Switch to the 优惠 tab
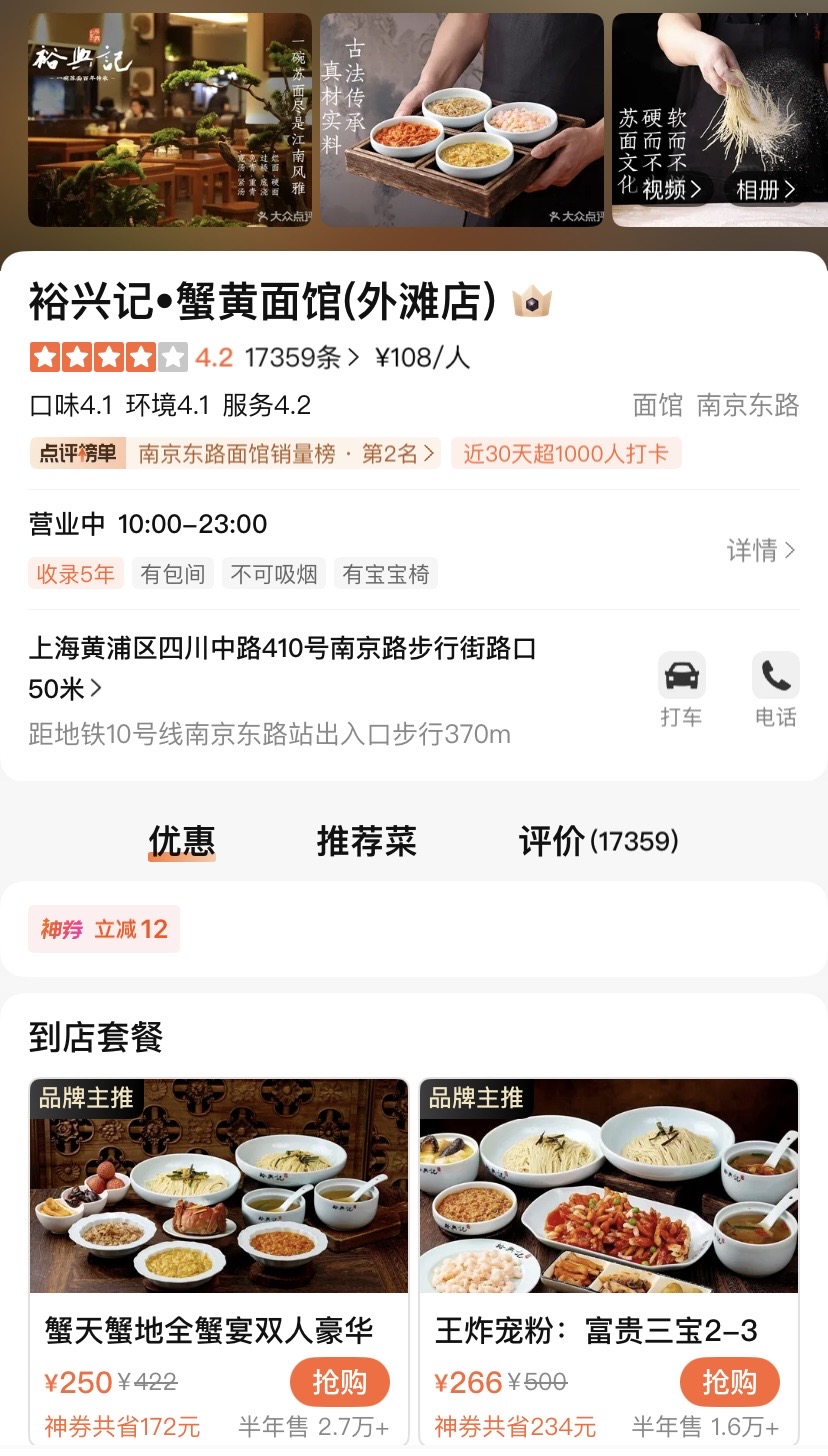 point(182,841)
